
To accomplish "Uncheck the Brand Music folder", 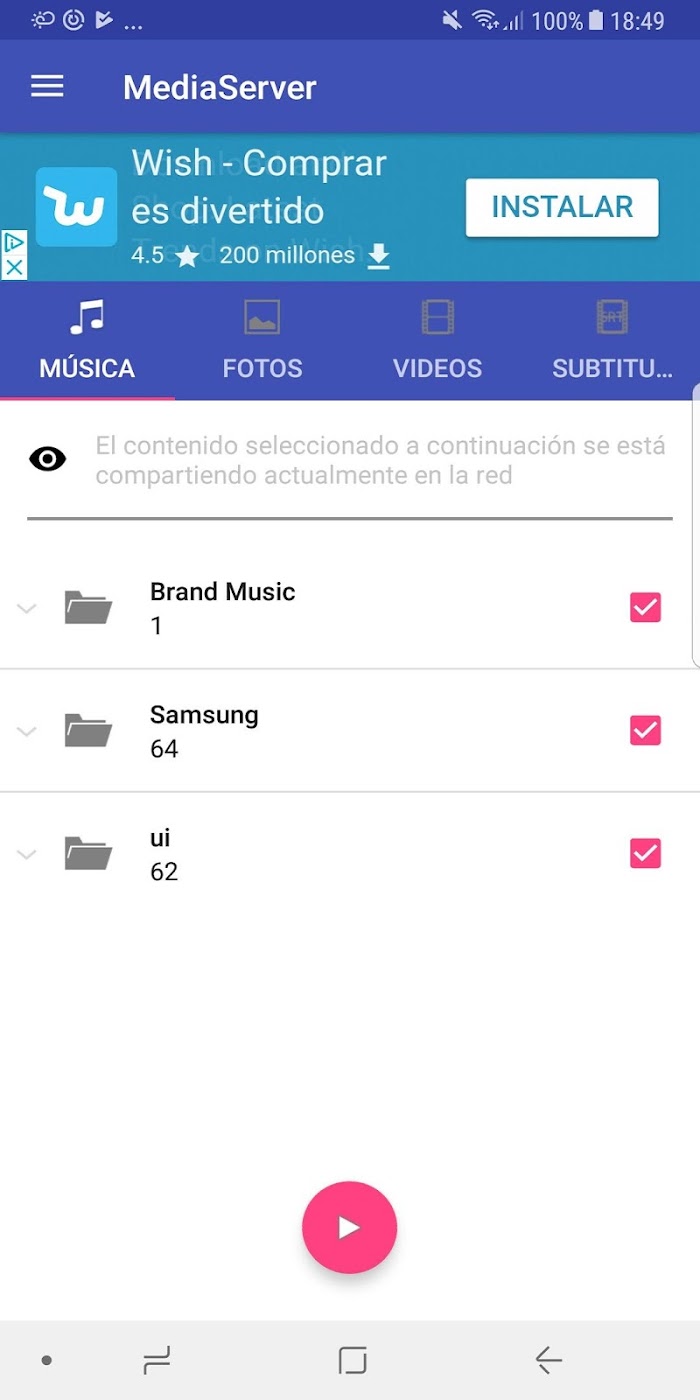I will 645,607.
